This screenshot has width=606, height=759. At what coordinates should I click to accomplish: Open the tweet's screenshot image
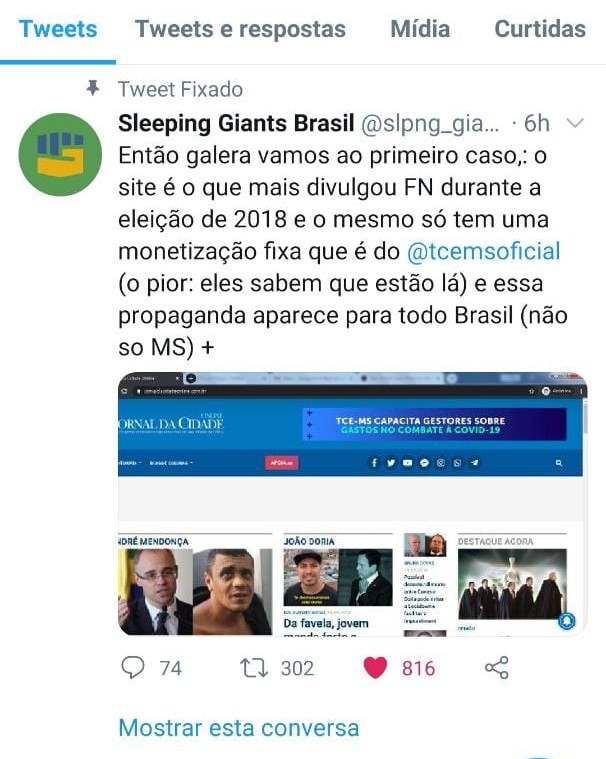pos(352,504)
